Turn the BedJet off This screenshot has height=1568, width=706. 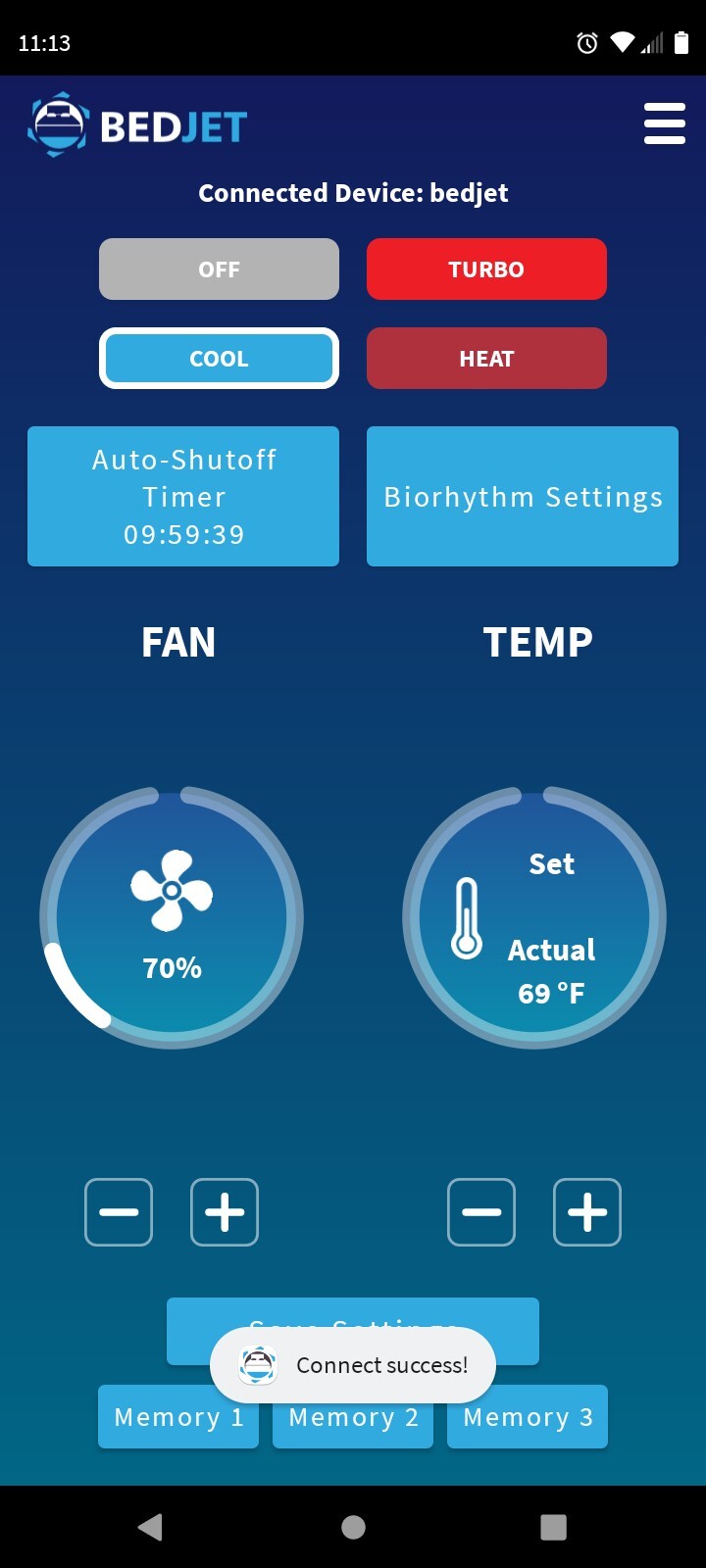[x=219, y=269]
